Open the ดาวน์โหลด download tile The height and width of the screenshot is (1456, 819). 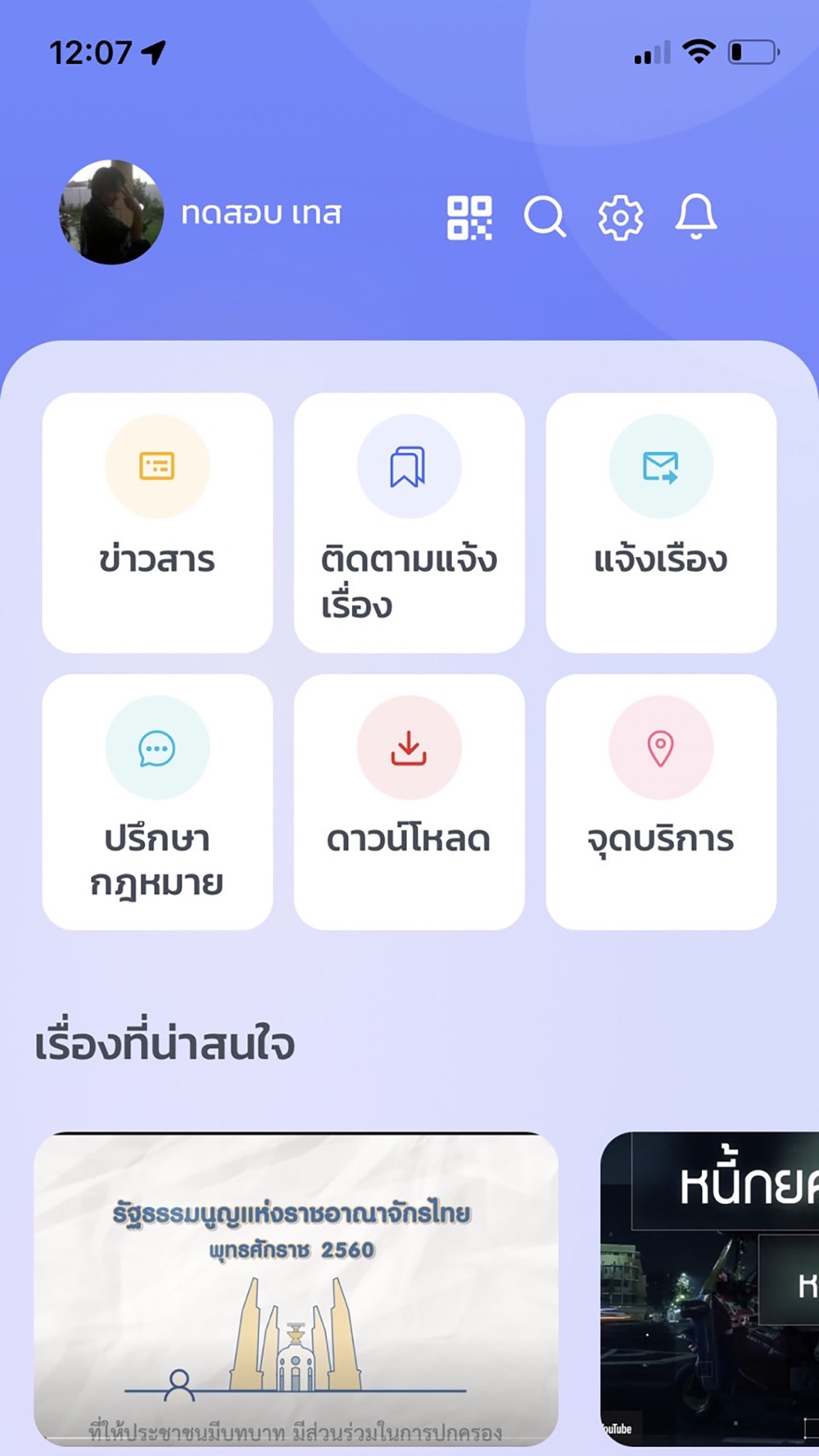coord(409,802)
